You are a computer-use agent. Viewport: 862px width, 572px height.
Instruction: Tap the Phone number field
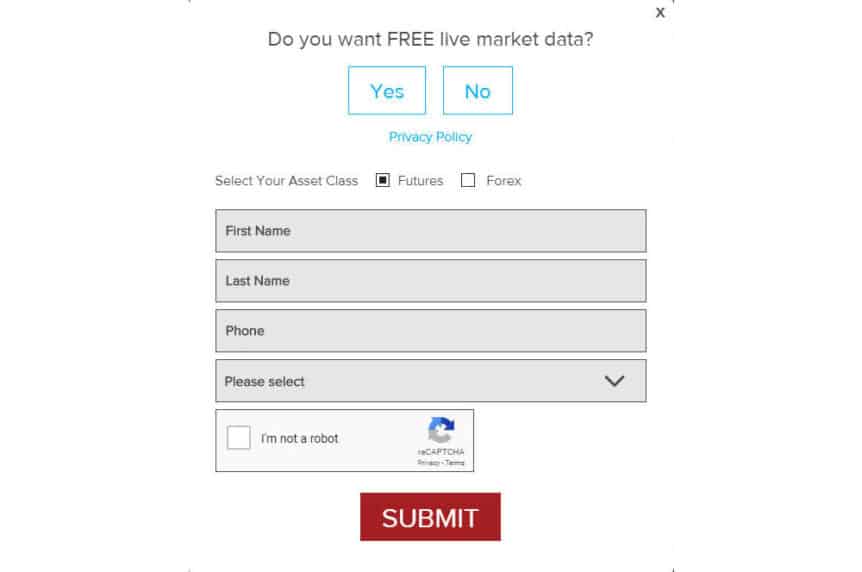point(430,331)
